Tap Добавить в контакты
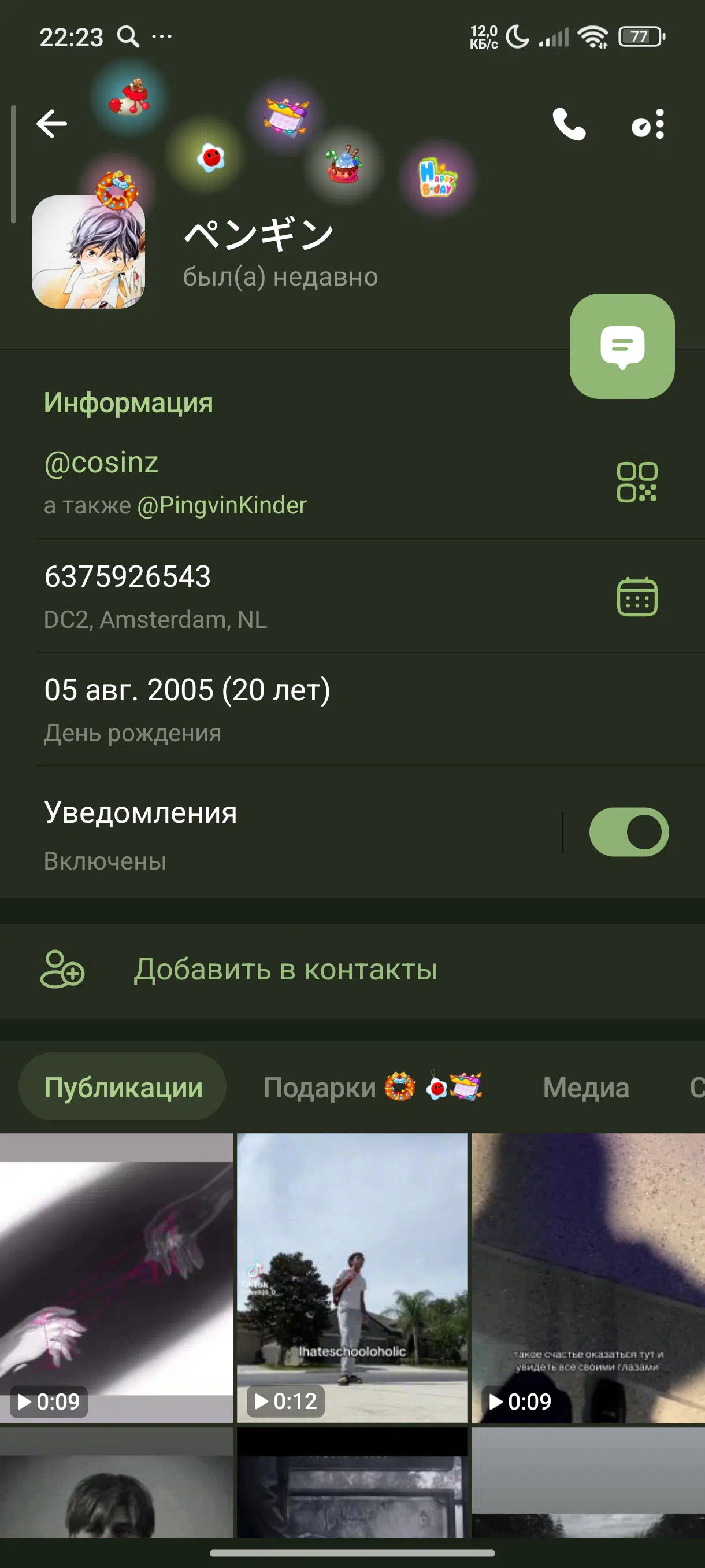 (286, 970)
